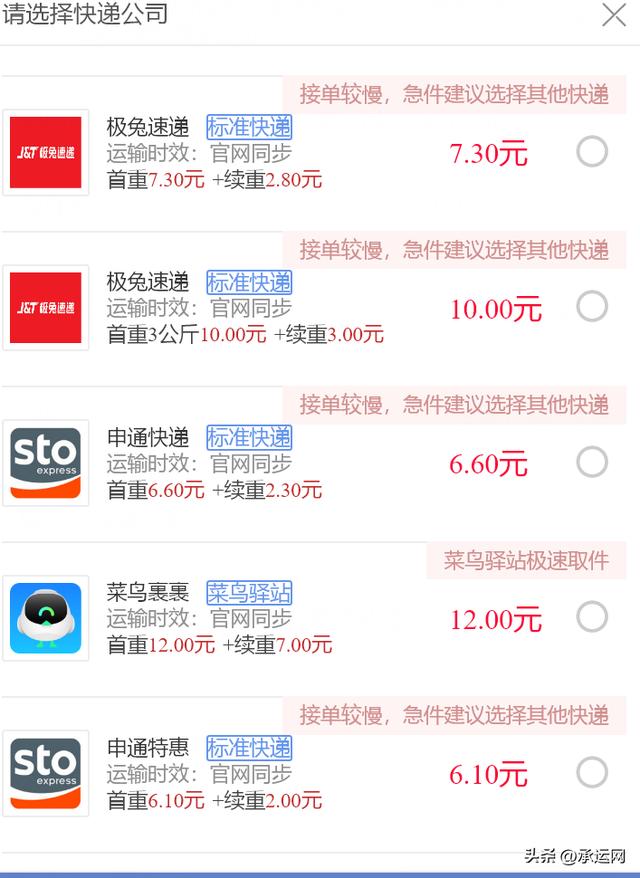Viewport: 640px width, 878px height.
Task: Choose the 极兔速递 10.00元 option
Action: tap(592, 307)
